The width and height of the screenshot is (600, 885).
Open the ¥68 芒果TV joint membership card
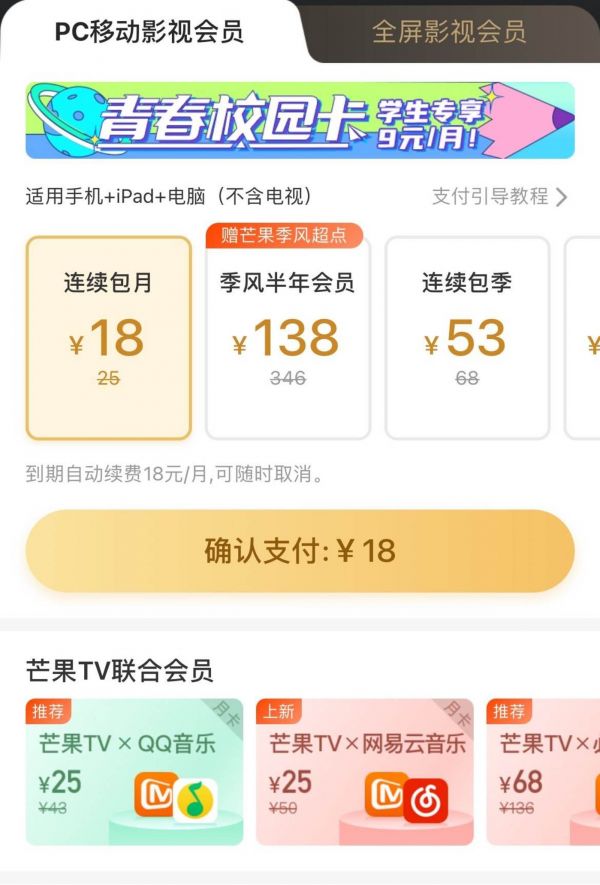(x=545, y=772)
